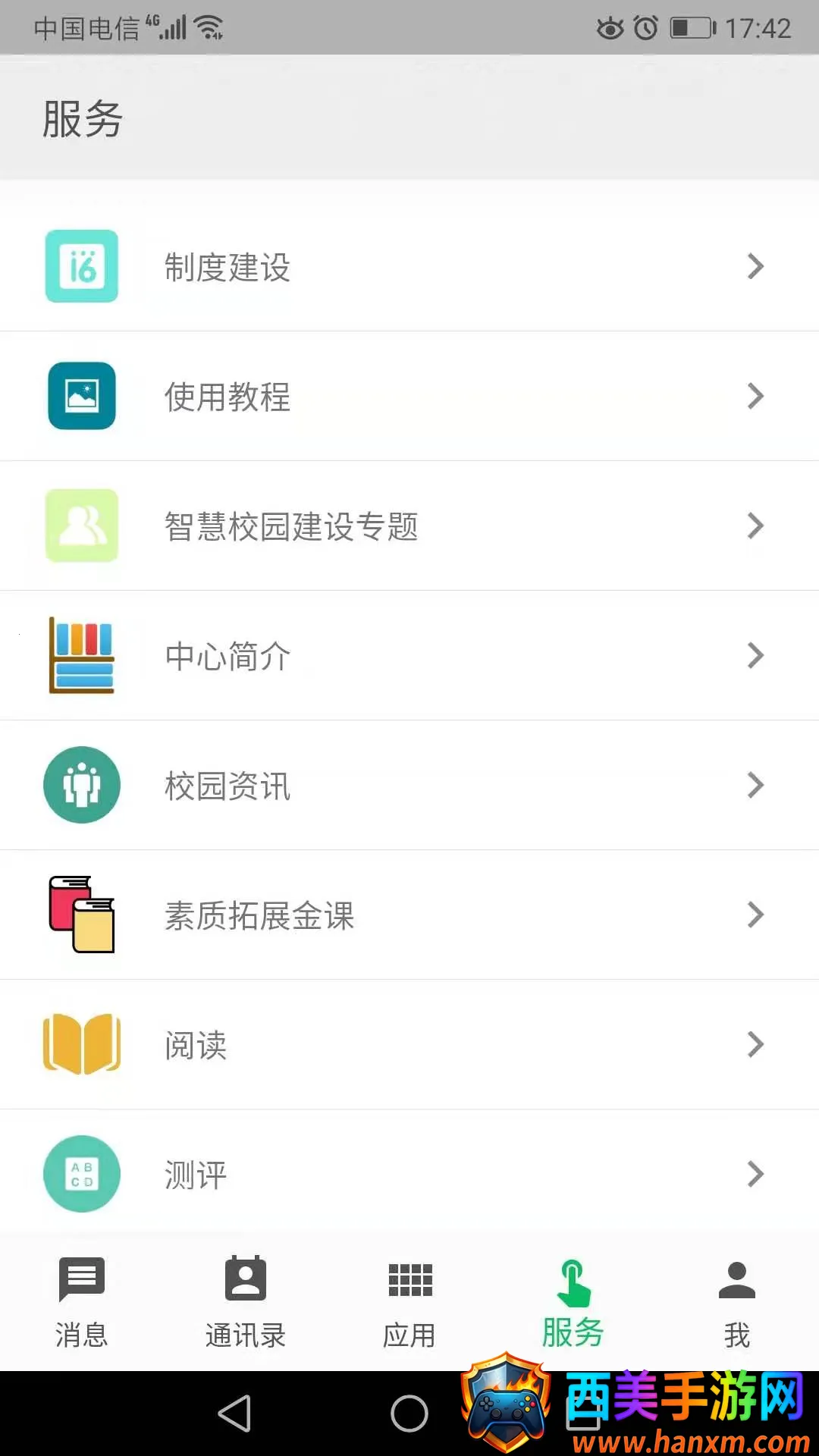Screen dimensions: 819x1456
Task: View 中心简介 introduction
Action: [x=409, y=656]
